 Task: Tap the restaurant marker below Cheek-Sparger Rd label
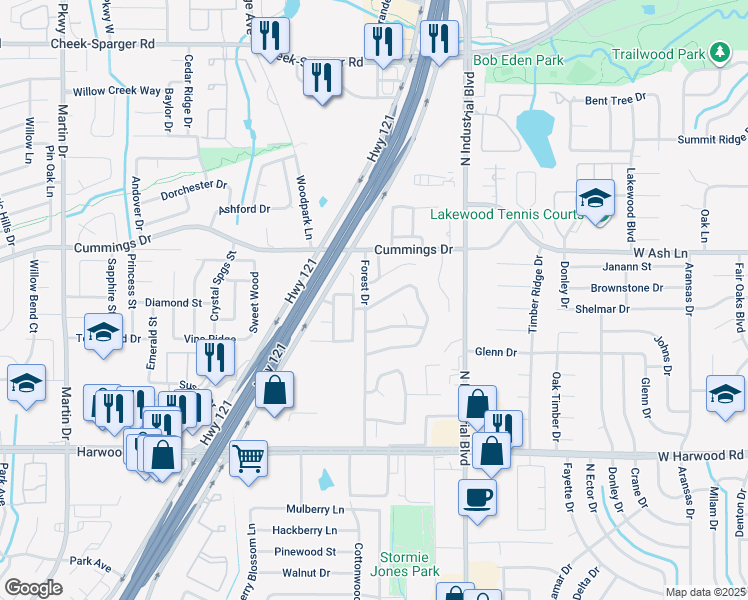tap(320, 78)
